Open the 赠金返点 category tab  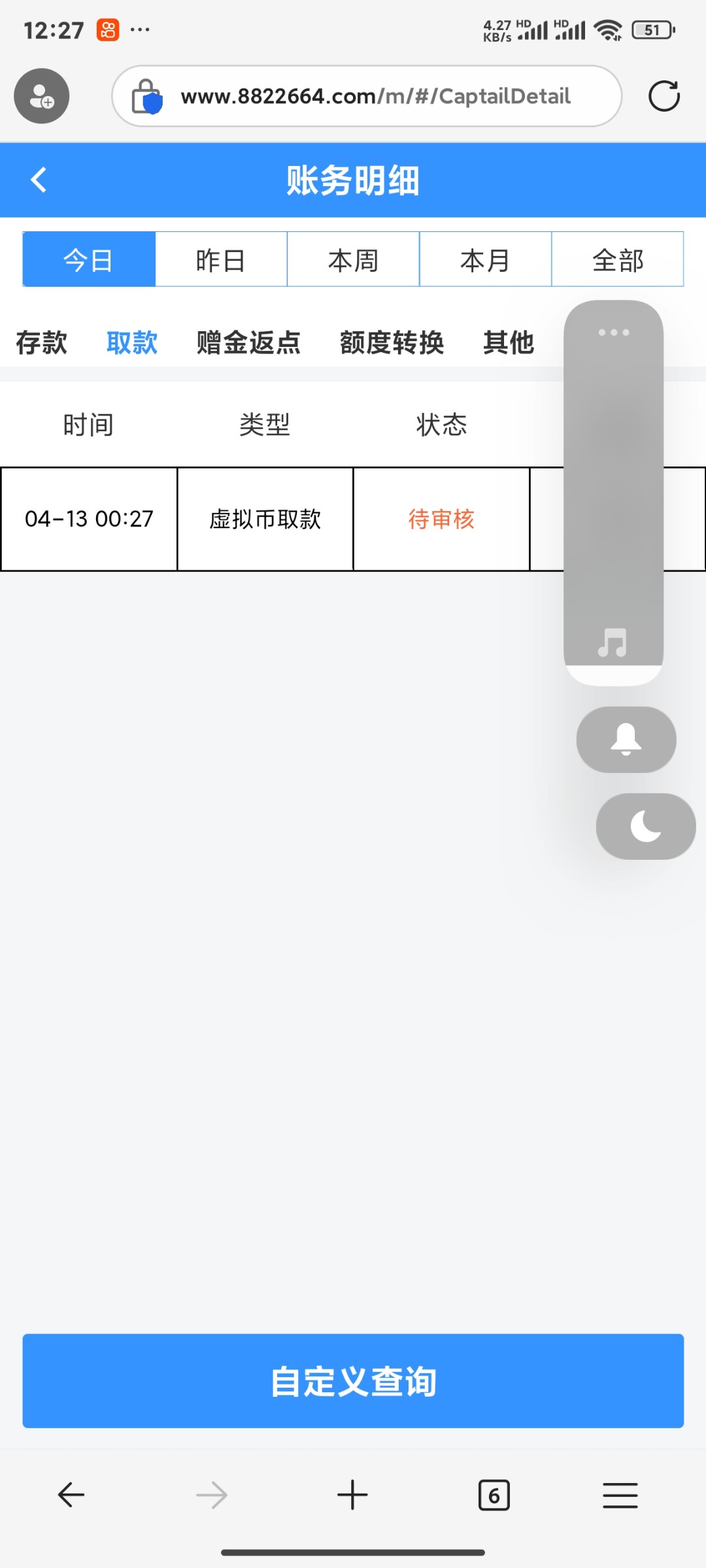[x=248, y=342]
